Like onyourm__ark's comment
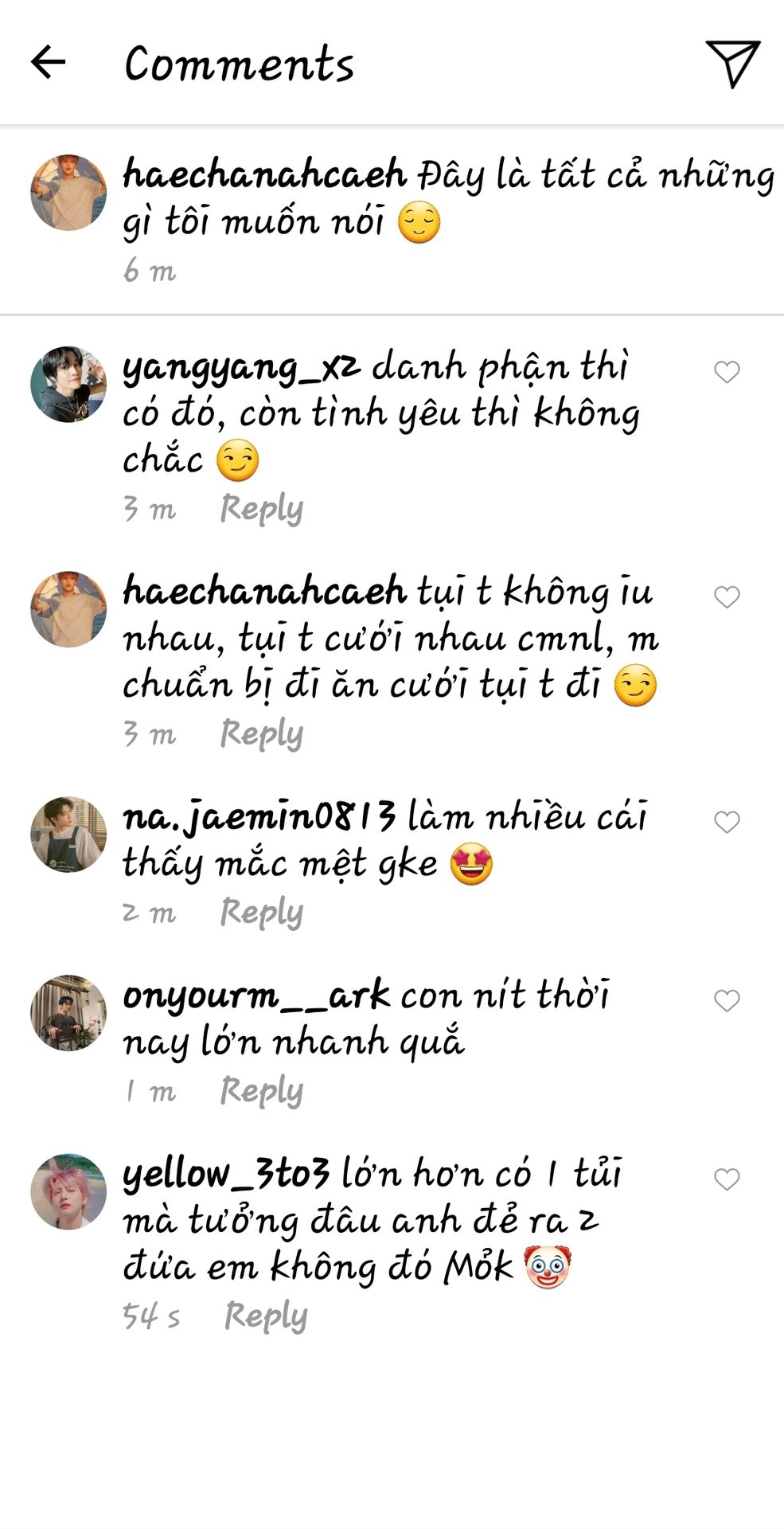Screen dimensions: 784x1529 click(x=727, y=1000)
